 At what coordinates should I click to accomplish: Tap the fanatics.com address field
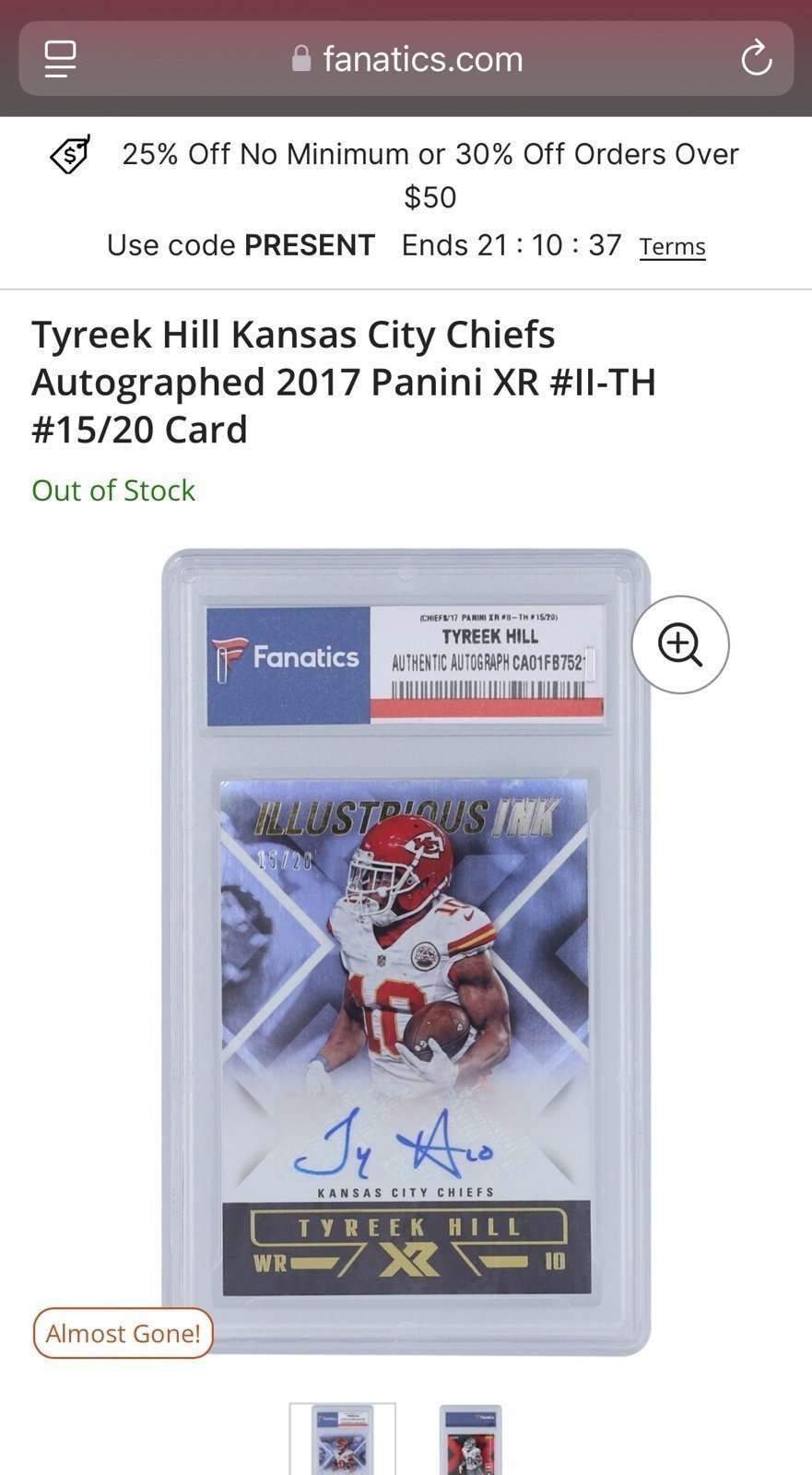click(x=406, y=59)
